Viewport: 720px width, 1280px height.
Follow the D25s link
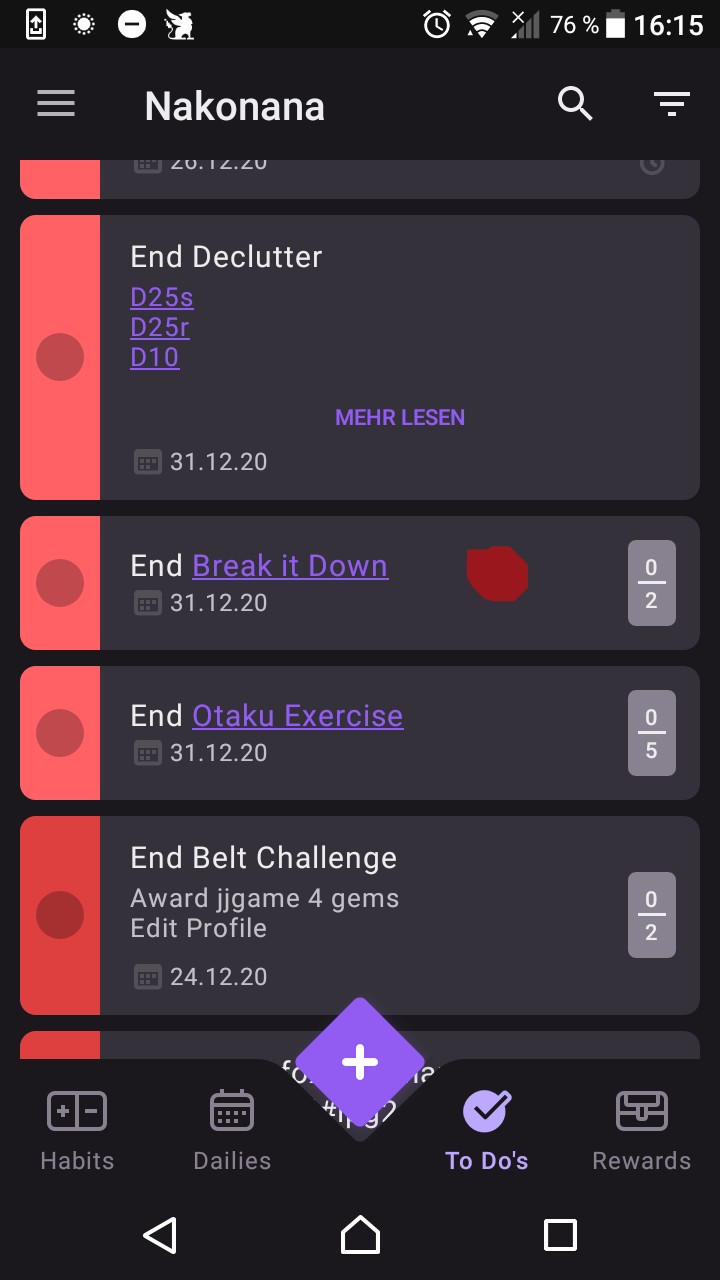[162, 298]
